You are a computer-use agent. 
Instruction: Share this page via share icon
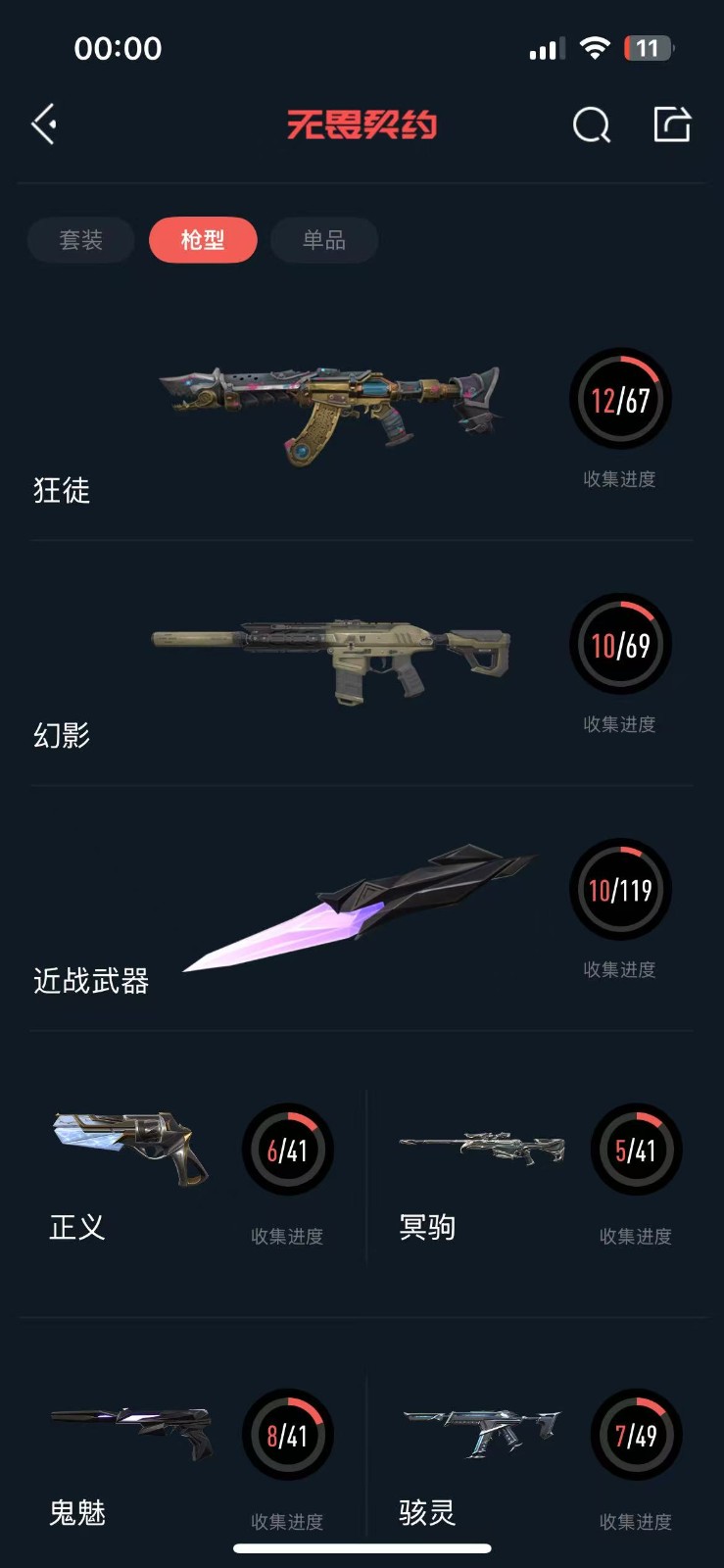(x=672, y=123)
